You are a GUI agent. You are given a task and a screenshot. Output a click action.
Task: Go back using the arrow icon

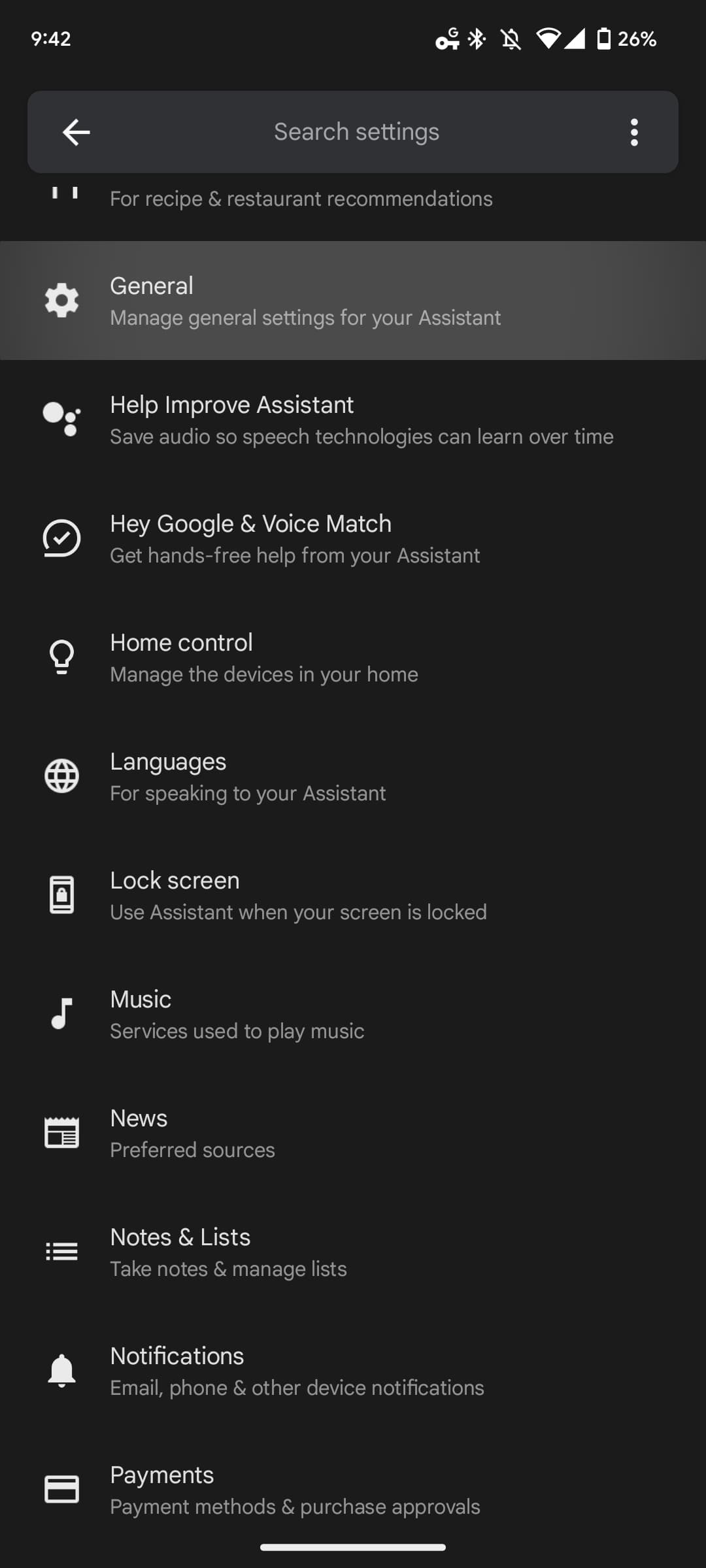click(76, 132)
